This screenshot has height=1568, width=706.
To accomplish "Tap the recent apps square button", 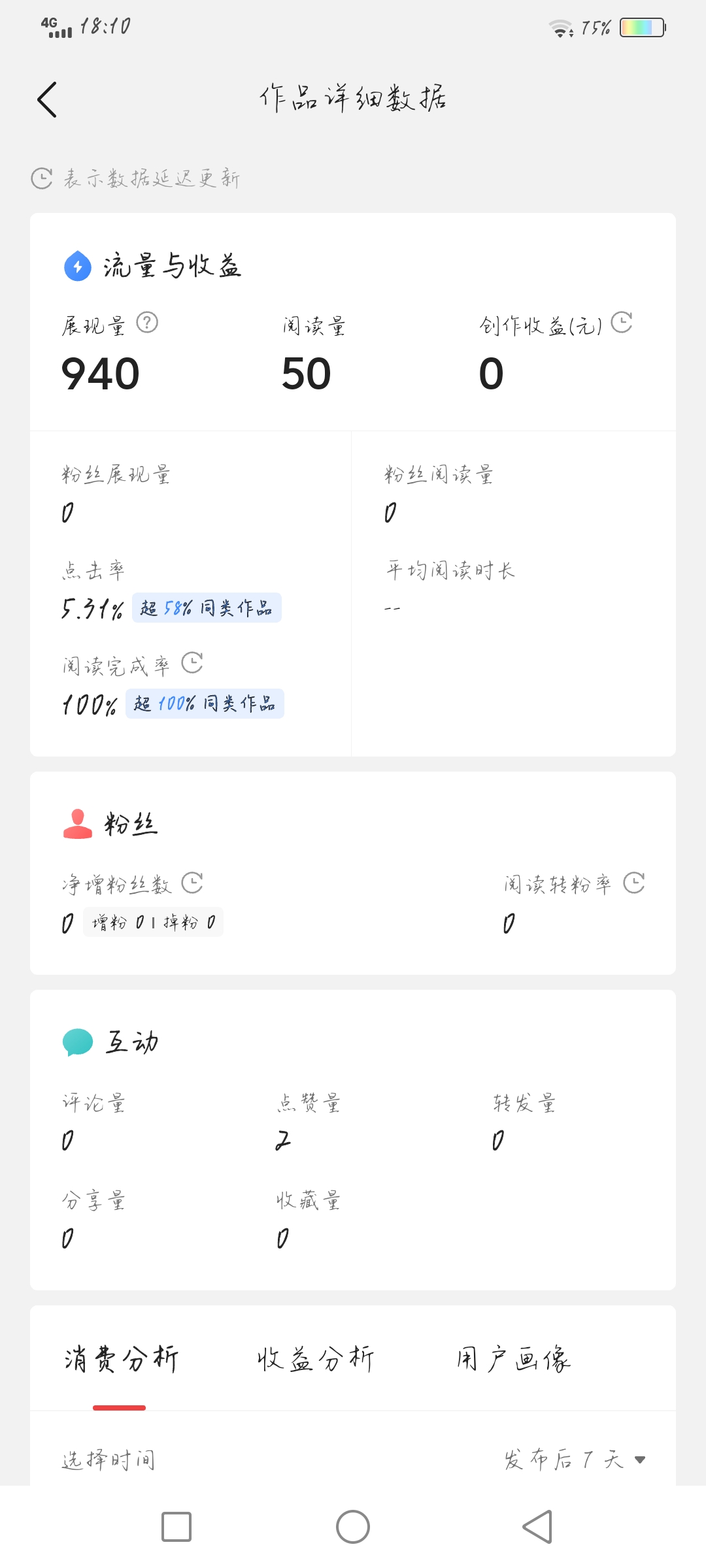I will click(x=176, y=1524).
